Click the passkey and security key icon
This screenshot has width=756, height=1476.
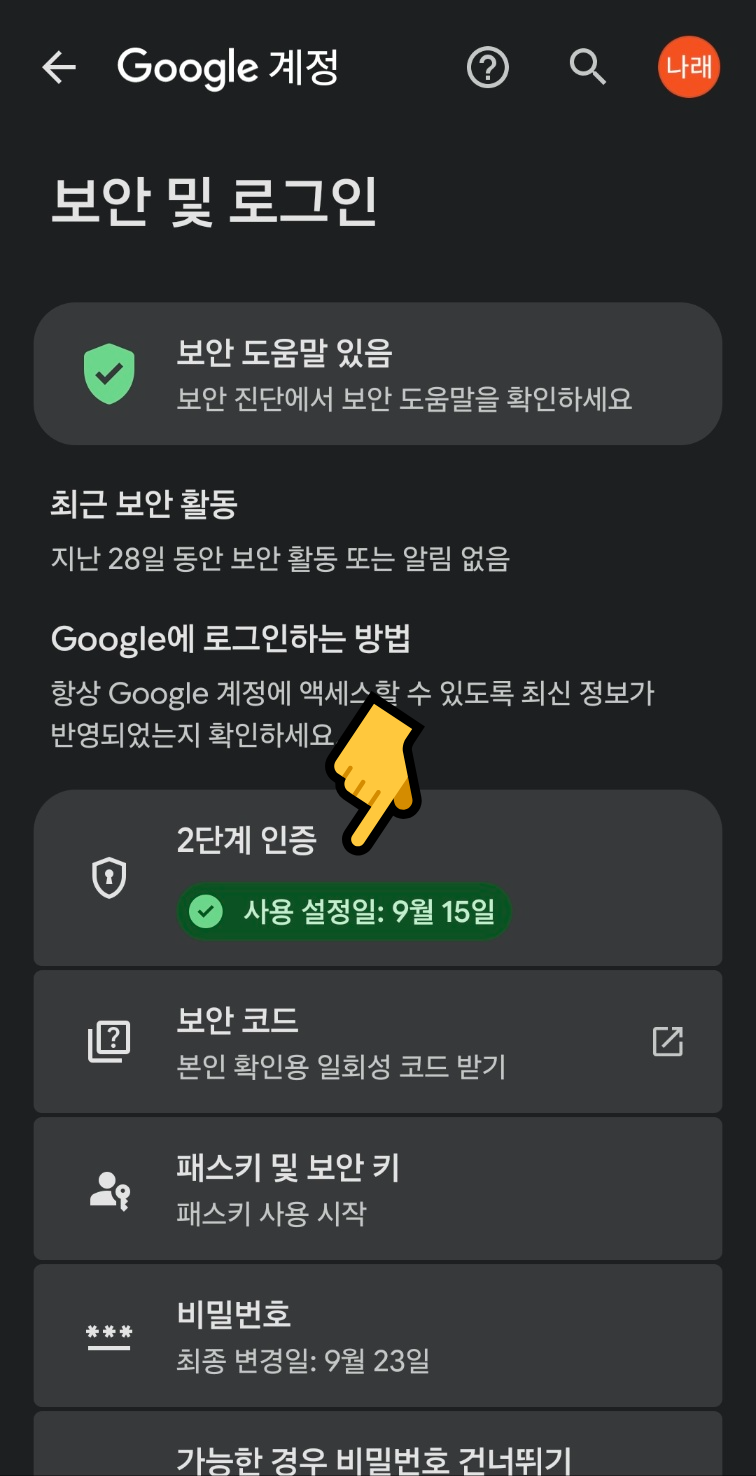point(110,1188)
